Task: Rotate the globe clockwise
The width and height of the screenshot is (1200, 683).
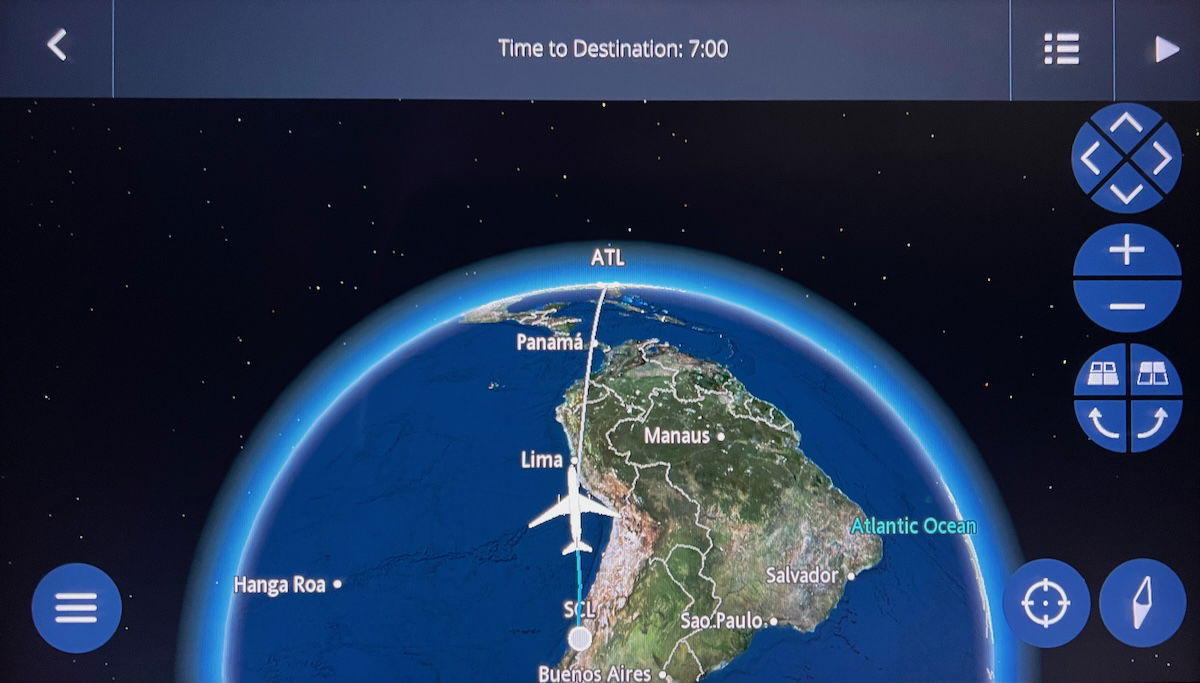Action: (1154, 426)
